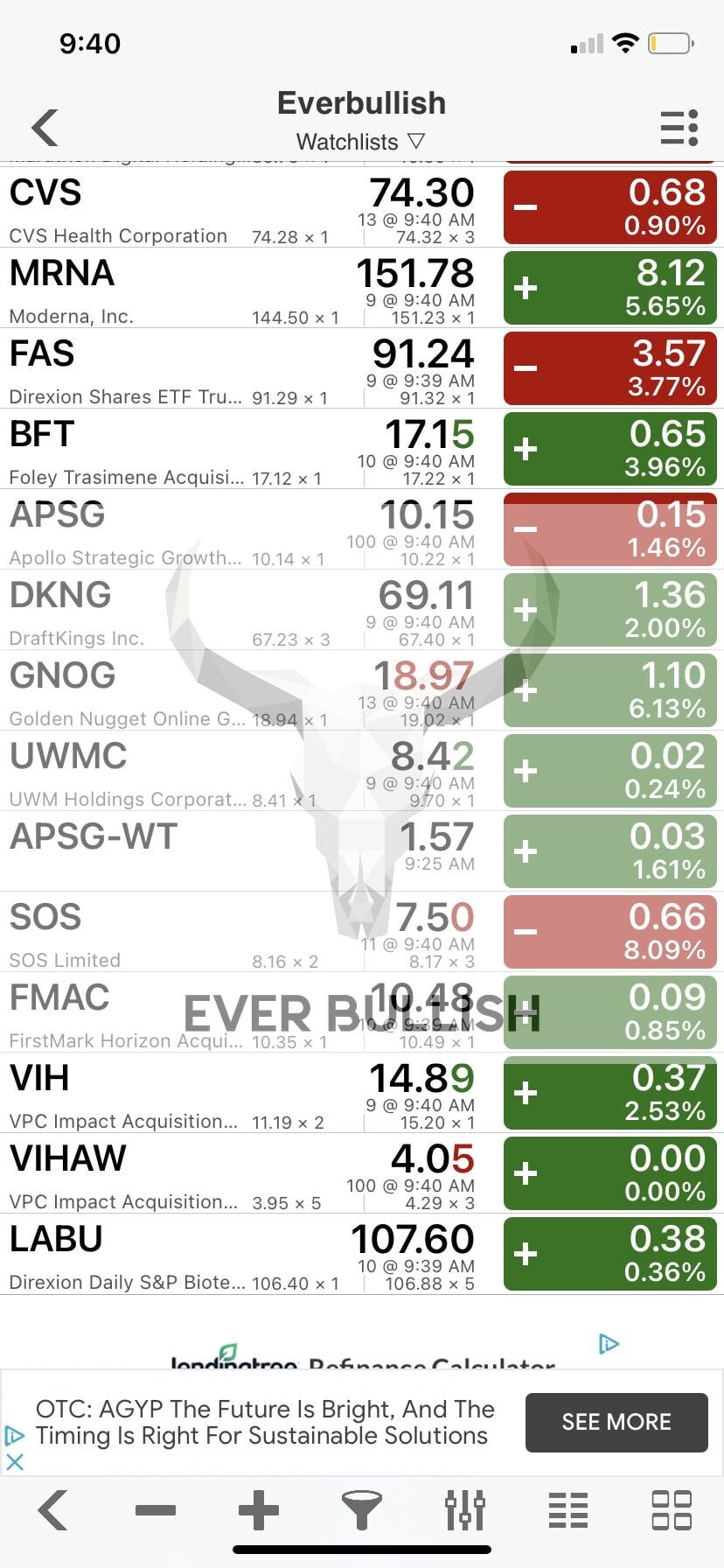Viewport: 724px width, 1568px height.
Task: Tap the minus icon to remove a symbol
Action: 155,1509
